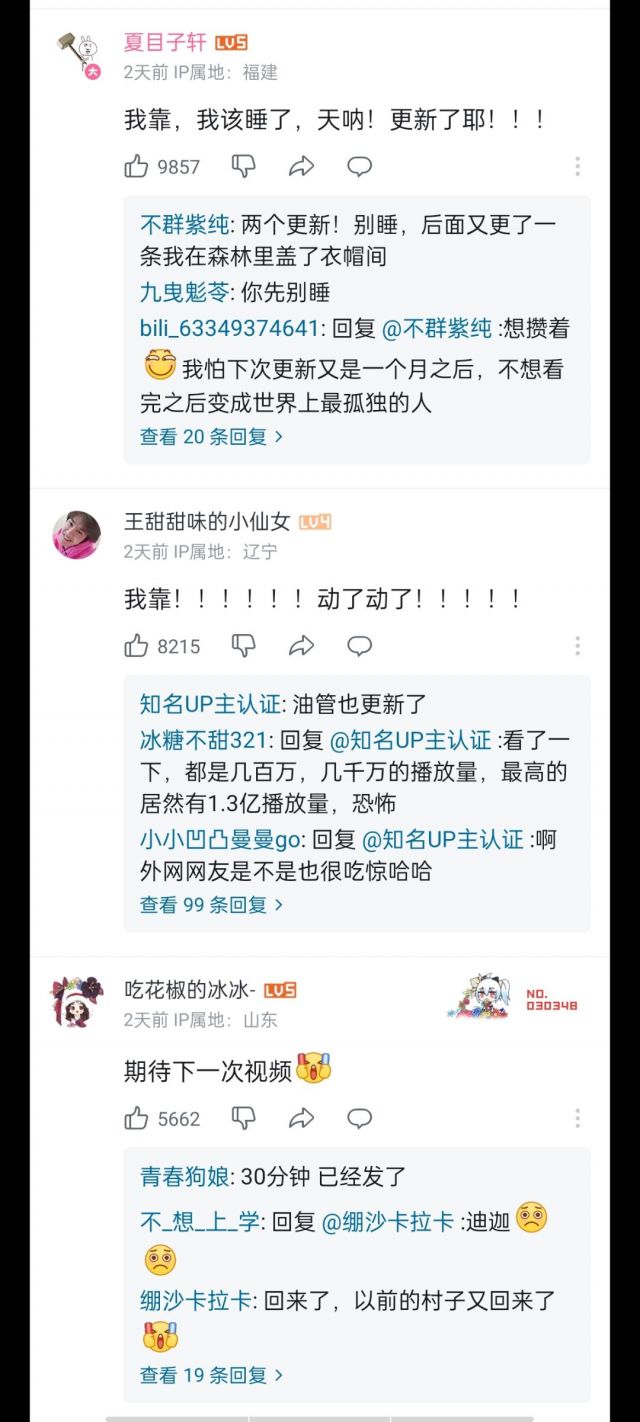View 青春狗娘's profile from reply
This screenshot has width=640, height=1422.
185,1177
